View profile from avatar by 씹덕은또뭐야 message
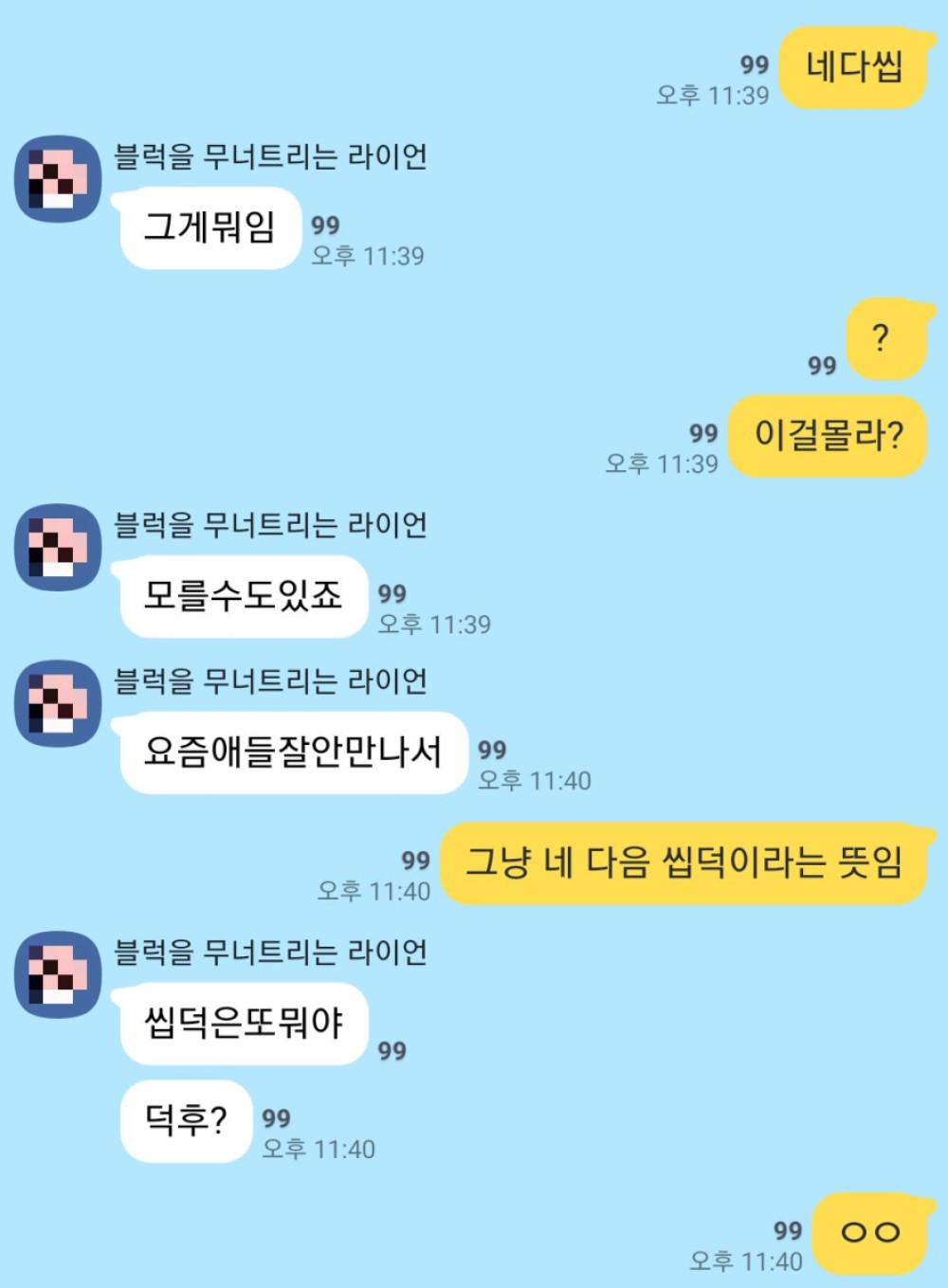948x1288 pixels. (x=58, y=975)
